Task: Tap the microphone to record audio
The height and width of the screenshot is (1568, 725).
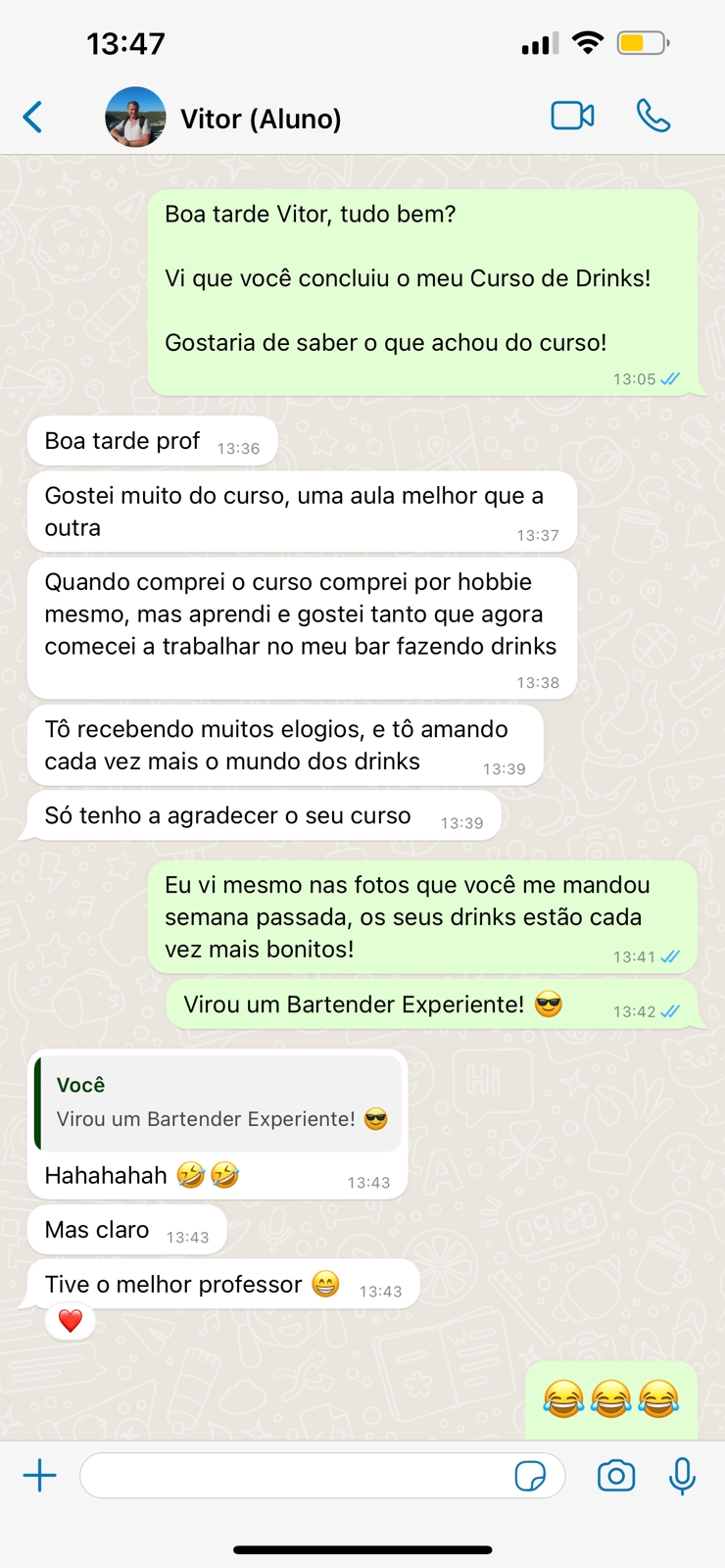Action: (682, 1475)
